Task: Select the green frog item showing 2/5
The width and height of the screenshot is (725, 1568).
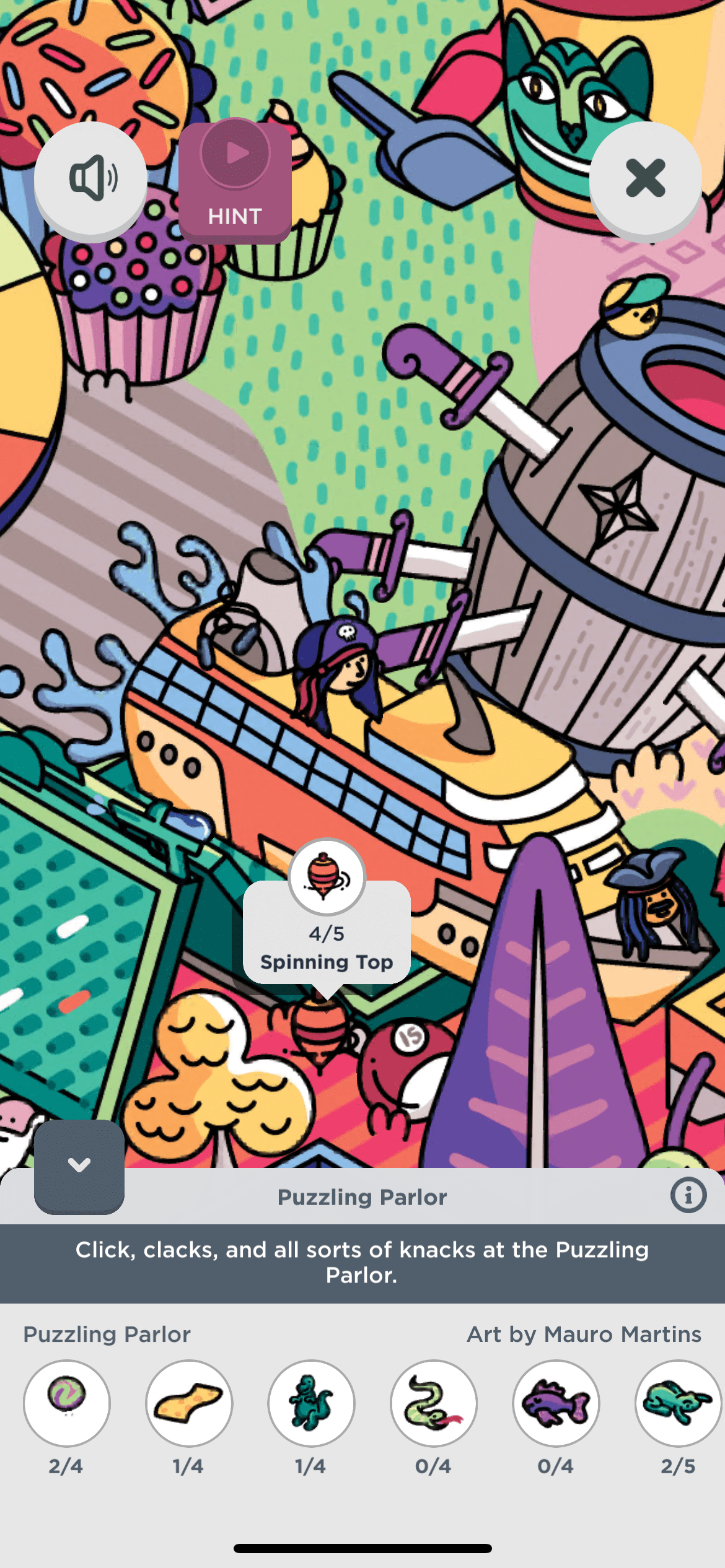Action: pyautogui.click(x=677, y=1403)
